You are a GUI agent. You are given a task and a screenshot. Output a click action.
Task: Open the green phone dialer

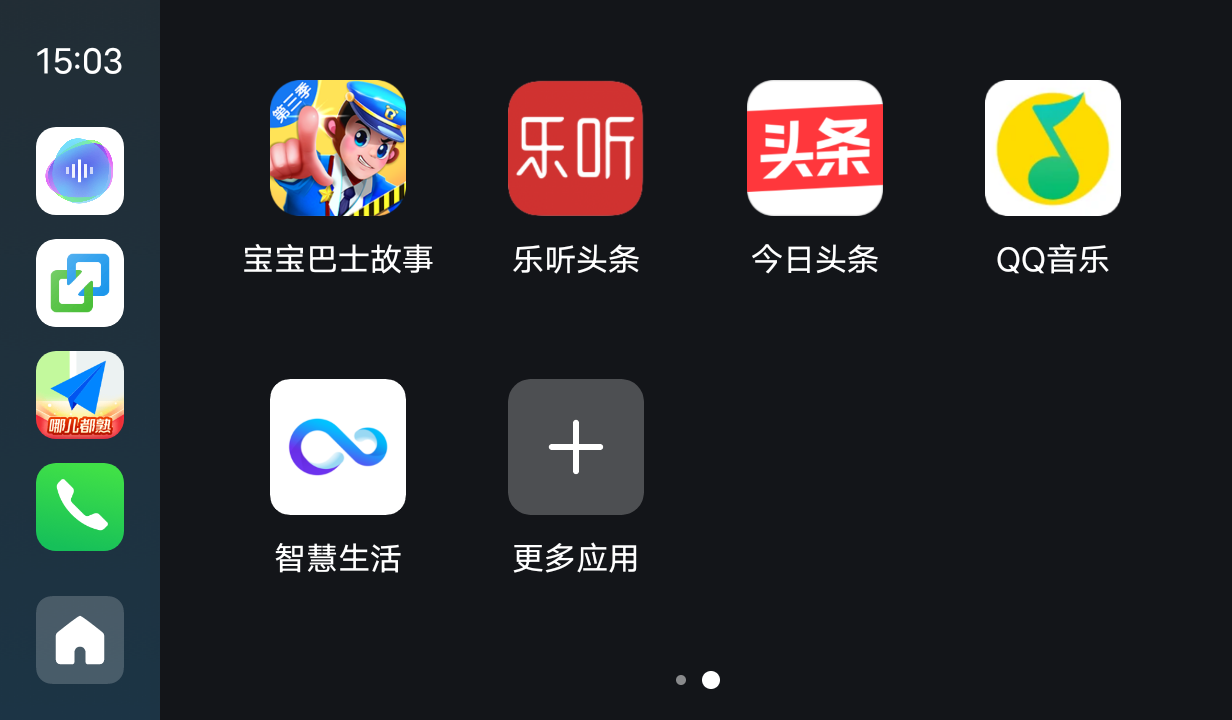[x=80, y=507]
